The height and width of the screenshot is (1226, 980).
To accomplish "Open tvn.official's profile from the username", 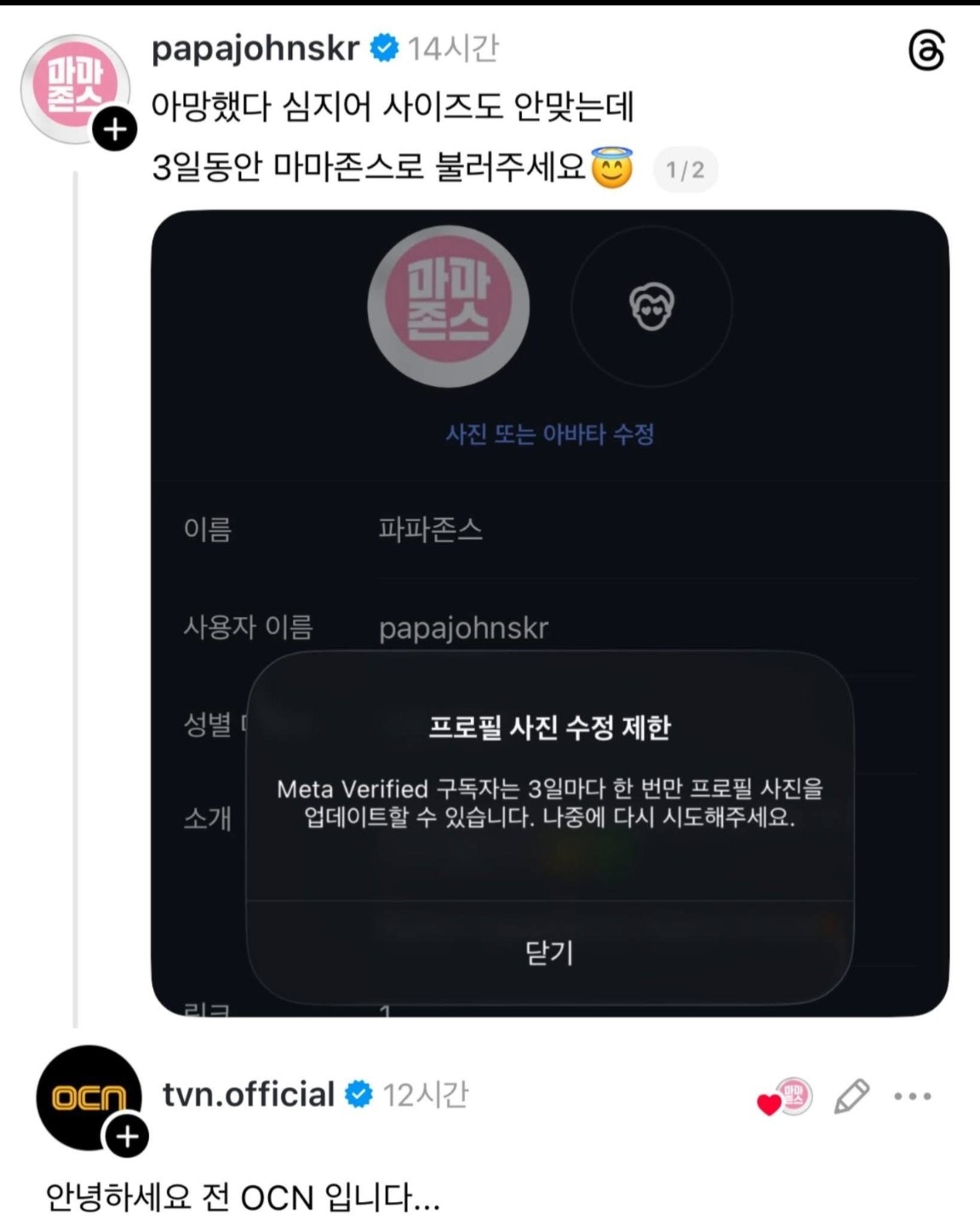I will point(249,1094).
